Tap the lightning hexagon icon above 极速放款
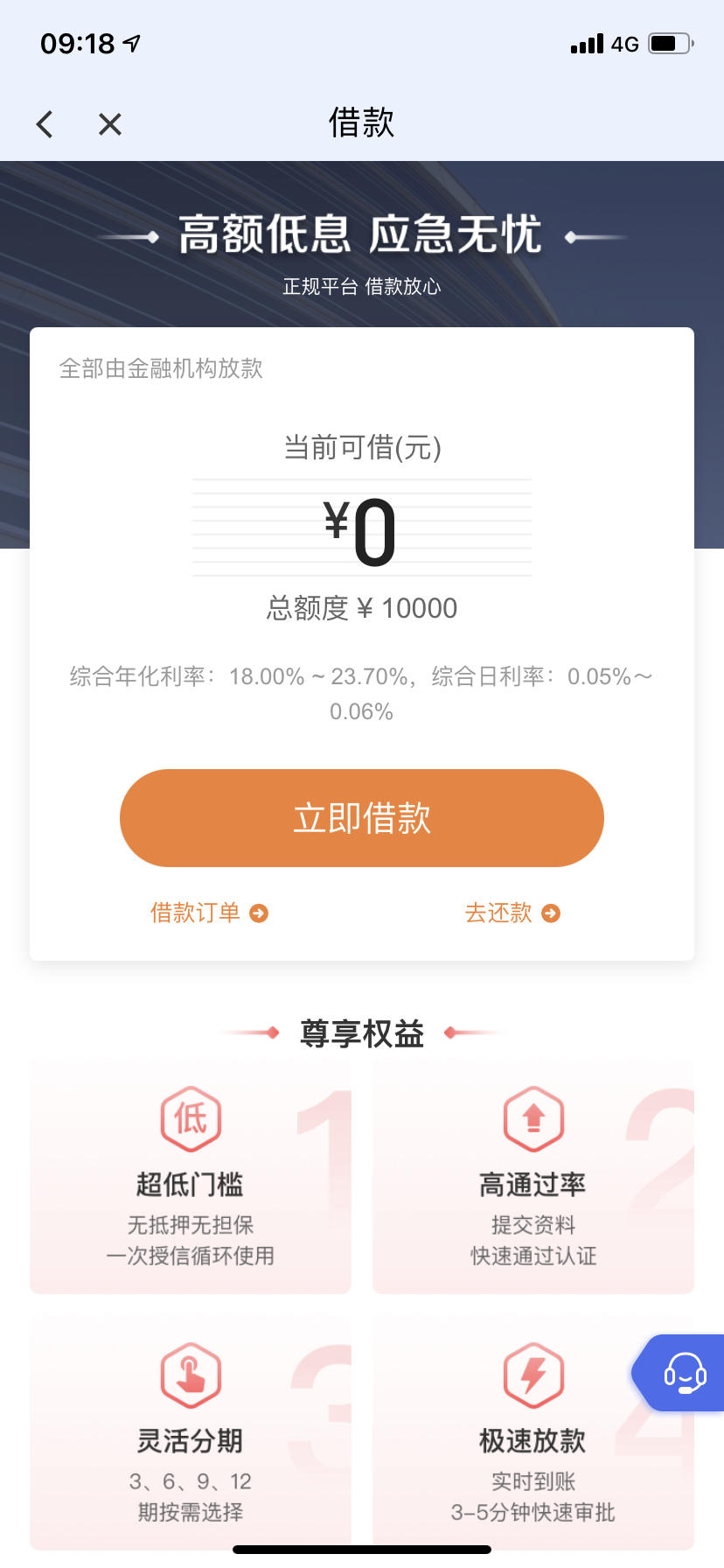This screenshot has width=724, height=1568. pos(533,1374)
